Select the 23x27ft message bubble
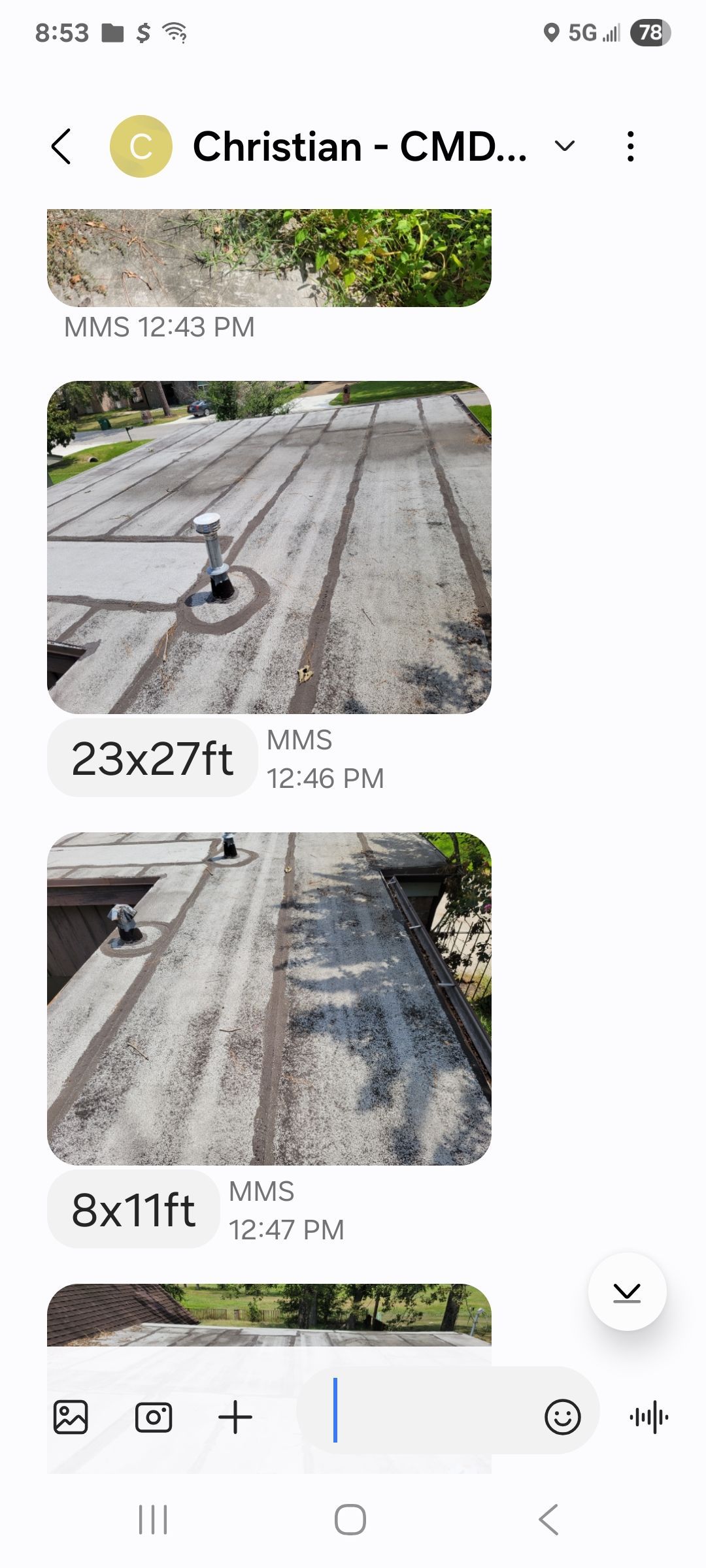The width and height of the screenshot is (706, 1568). pos(152,758)
